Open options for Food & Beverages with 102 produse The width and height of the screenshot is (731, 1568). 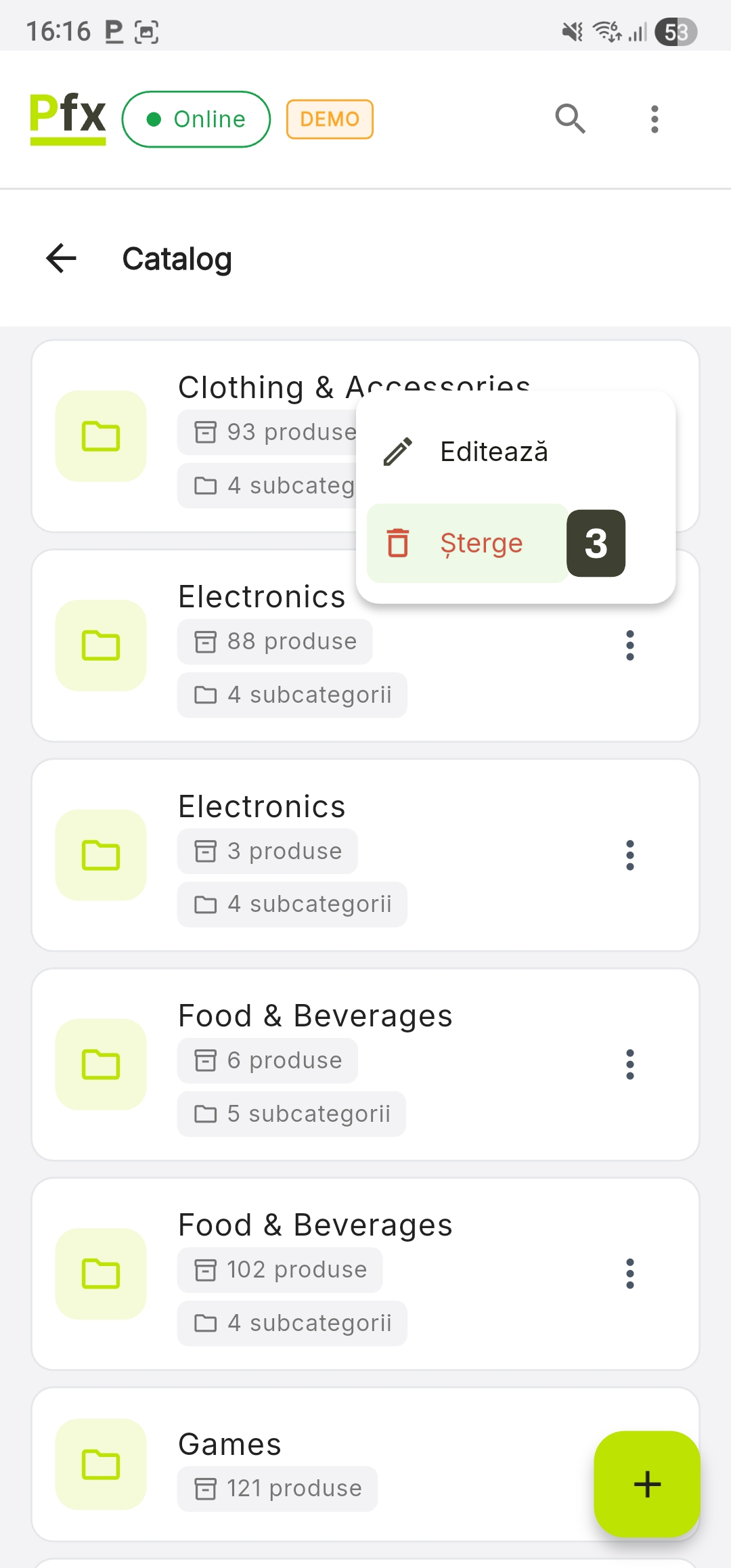point(630,1273)
